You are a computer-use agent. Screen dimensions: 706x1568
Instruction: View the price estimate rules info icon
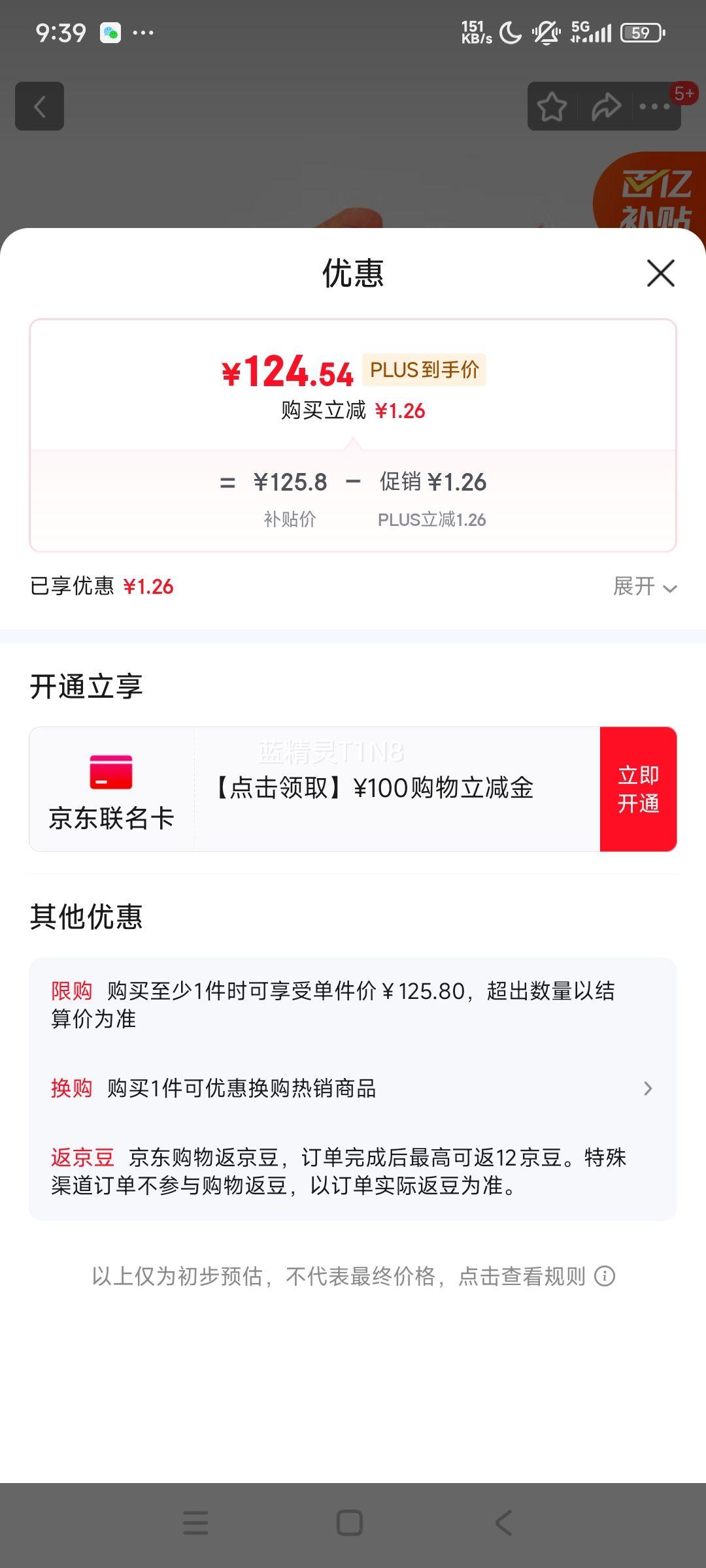tap(605, 1276)
